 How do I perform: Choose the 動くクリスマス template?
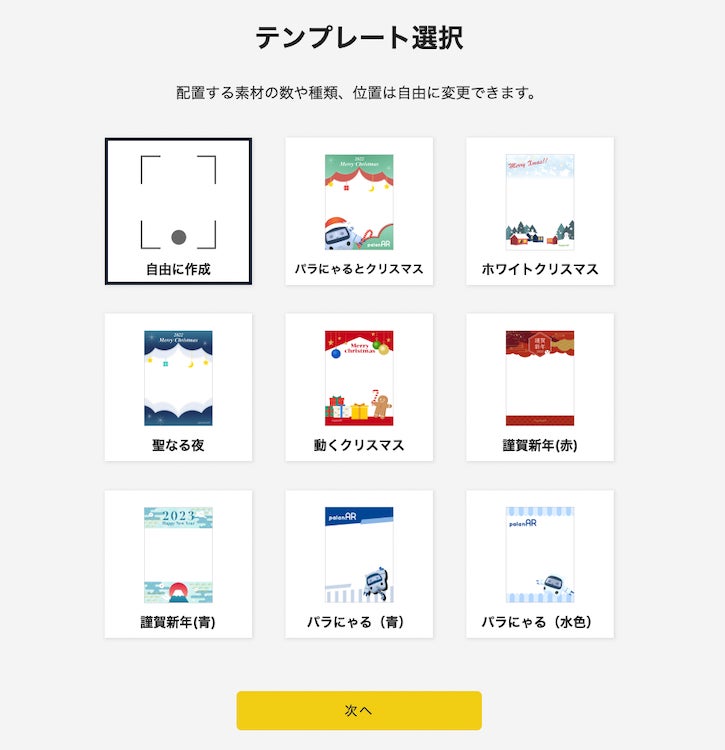click(x=359, y=387)
